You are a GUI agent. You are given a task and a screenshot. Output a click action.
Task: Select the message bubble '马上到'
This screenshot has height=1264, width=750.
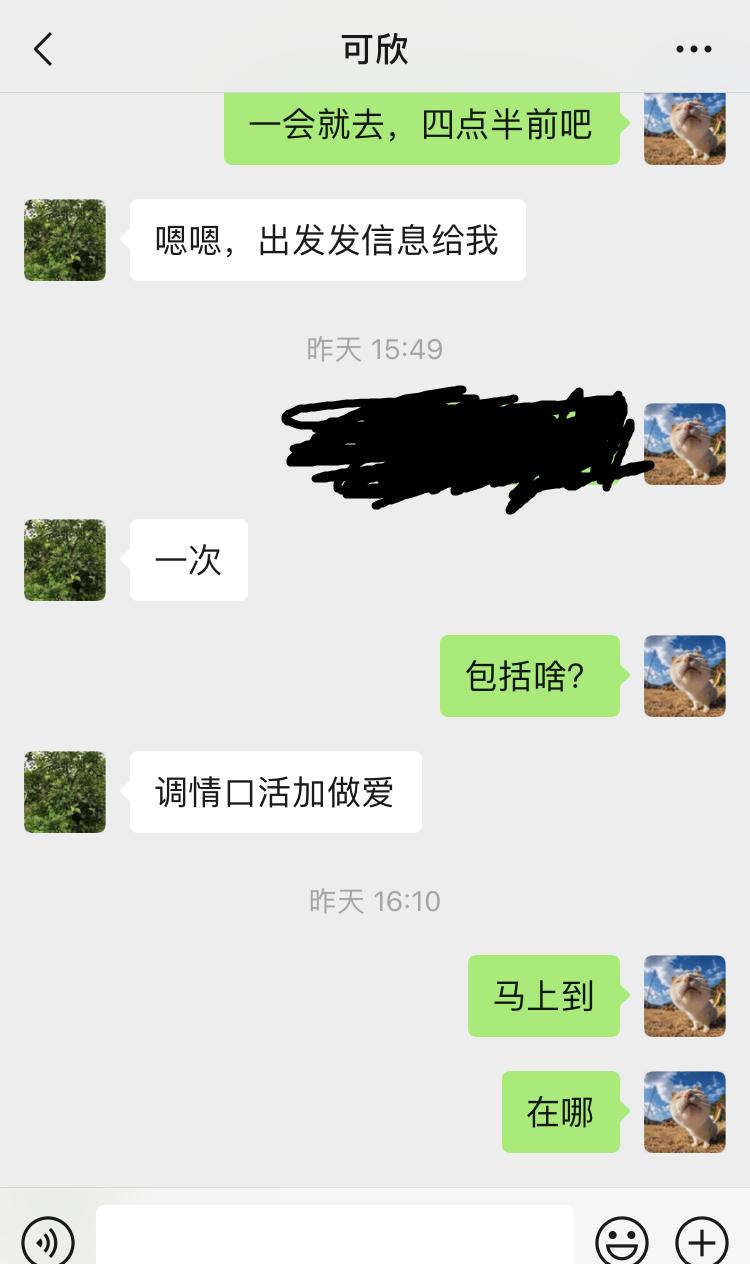coord(543,996)
